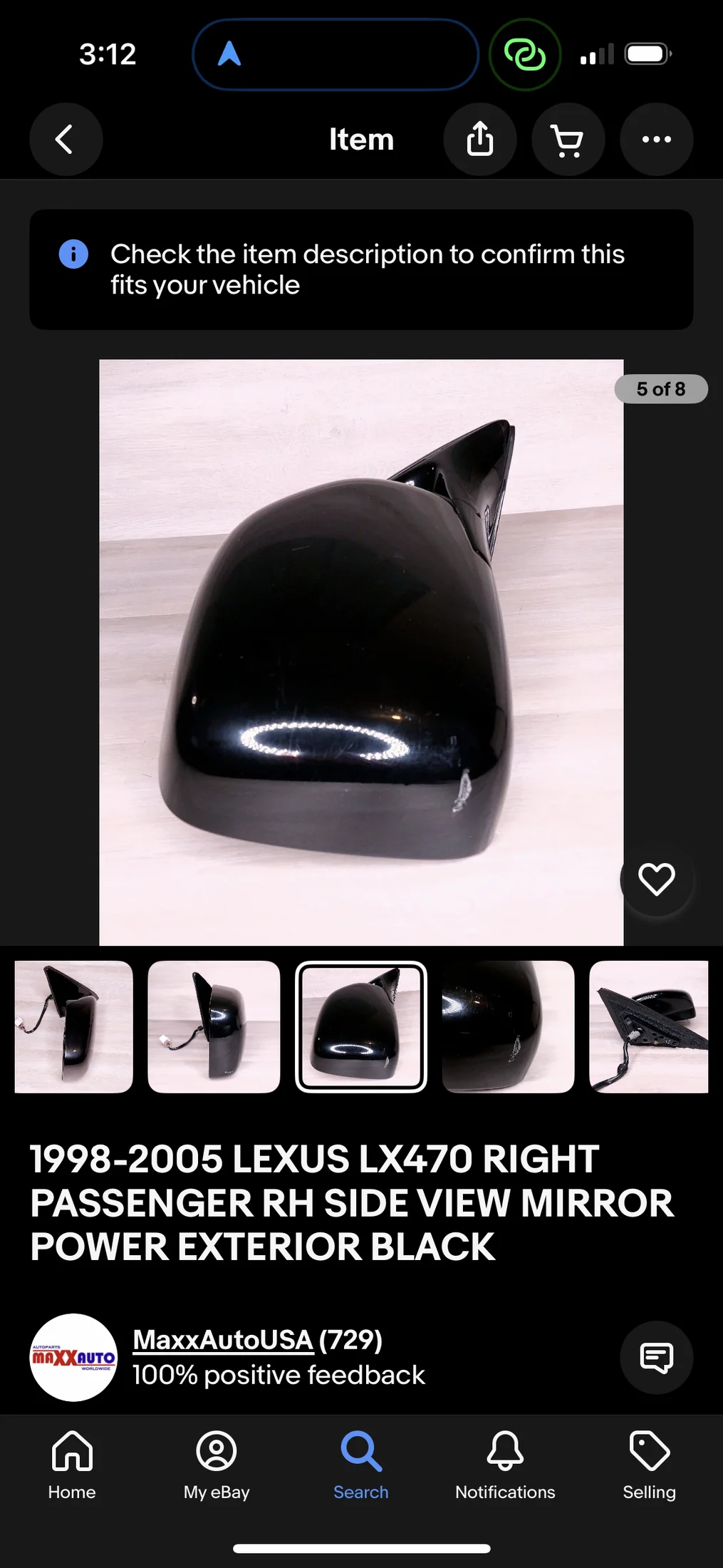Open the Notifications tab
The width and height of the screenshot is (723, 1568).
pyautogui.click(x=505, y=1465)
